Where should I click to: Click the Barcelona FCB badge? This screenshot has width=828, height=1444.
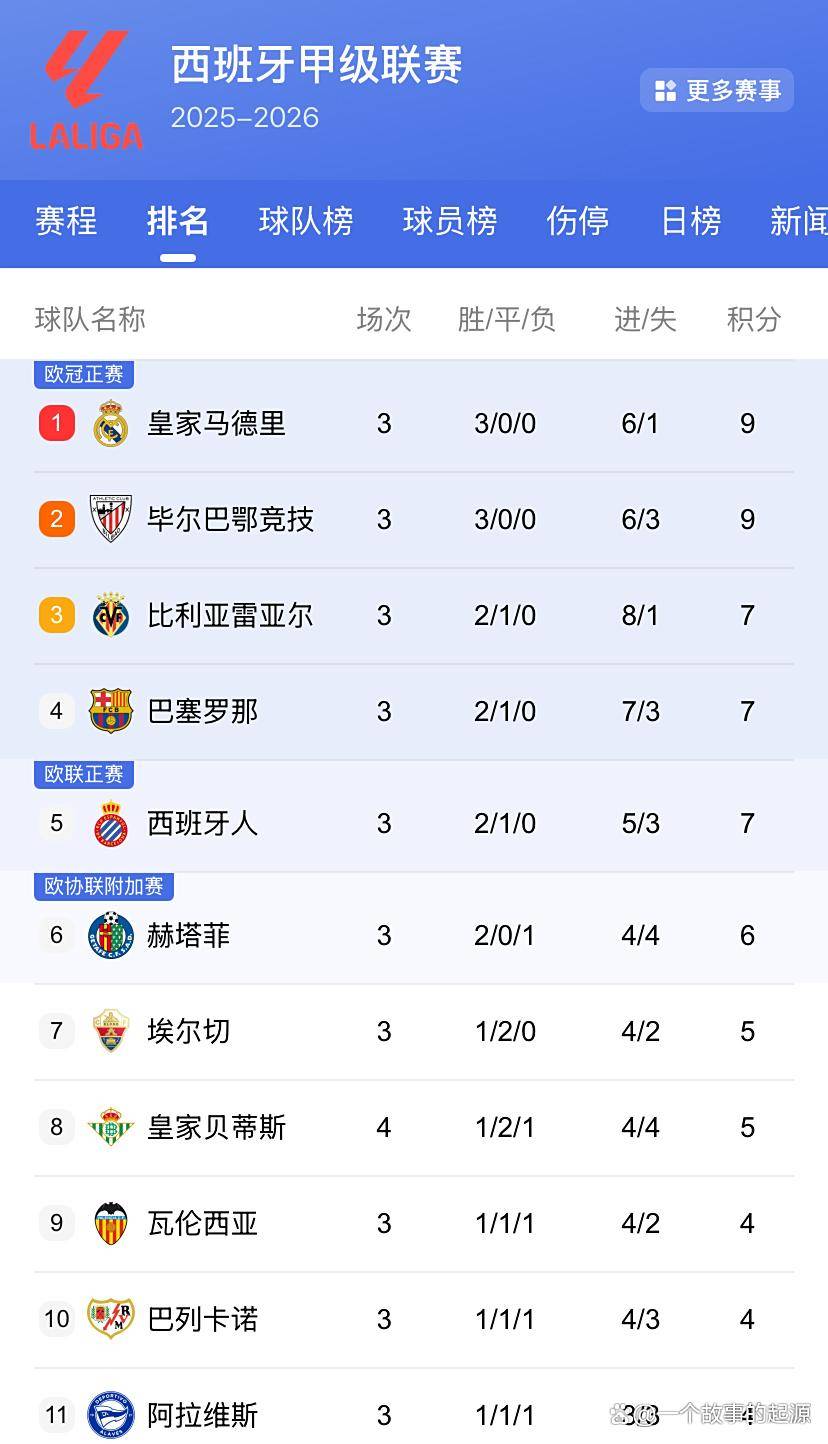pos(110,710)
